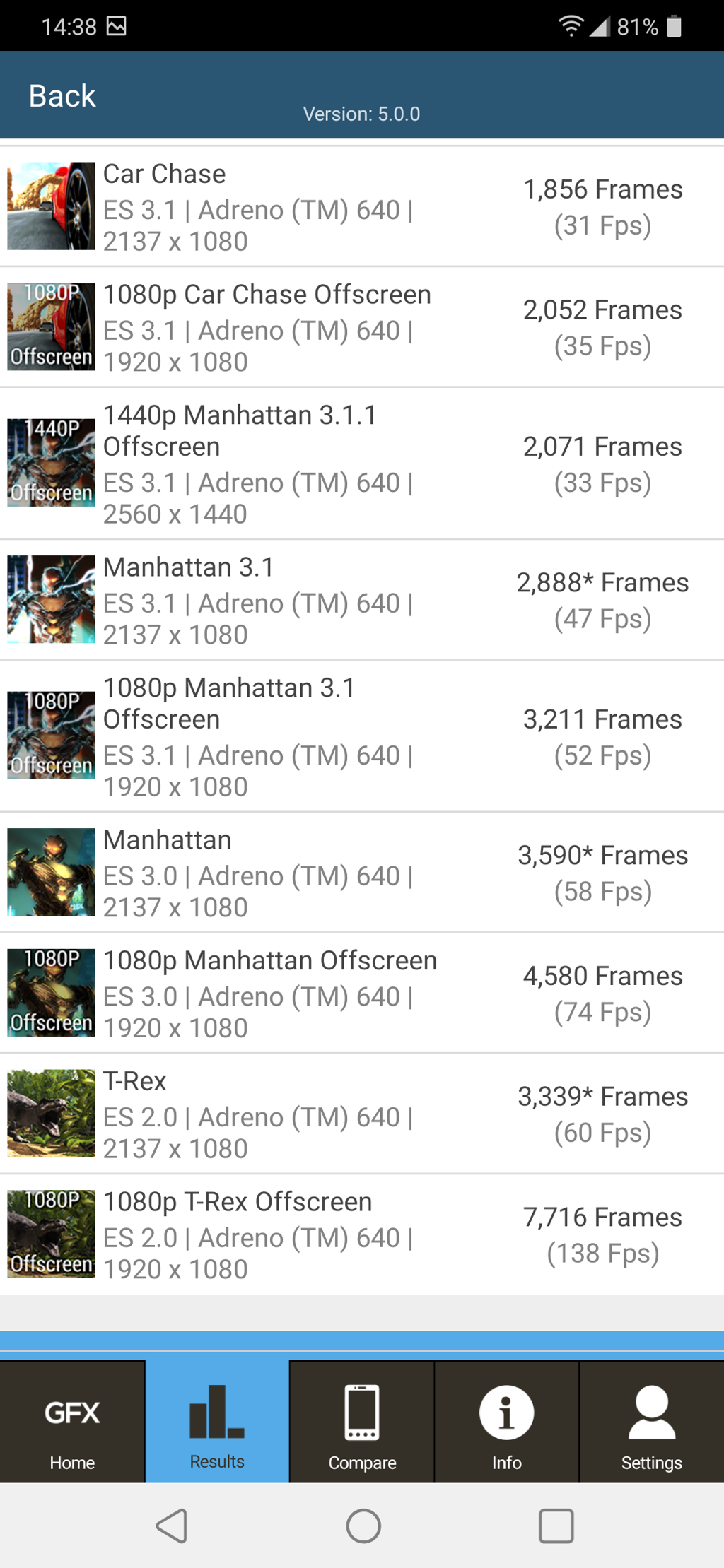Open the Car Chase result row
The image size is (724, 1568).
tap(362, 206)
